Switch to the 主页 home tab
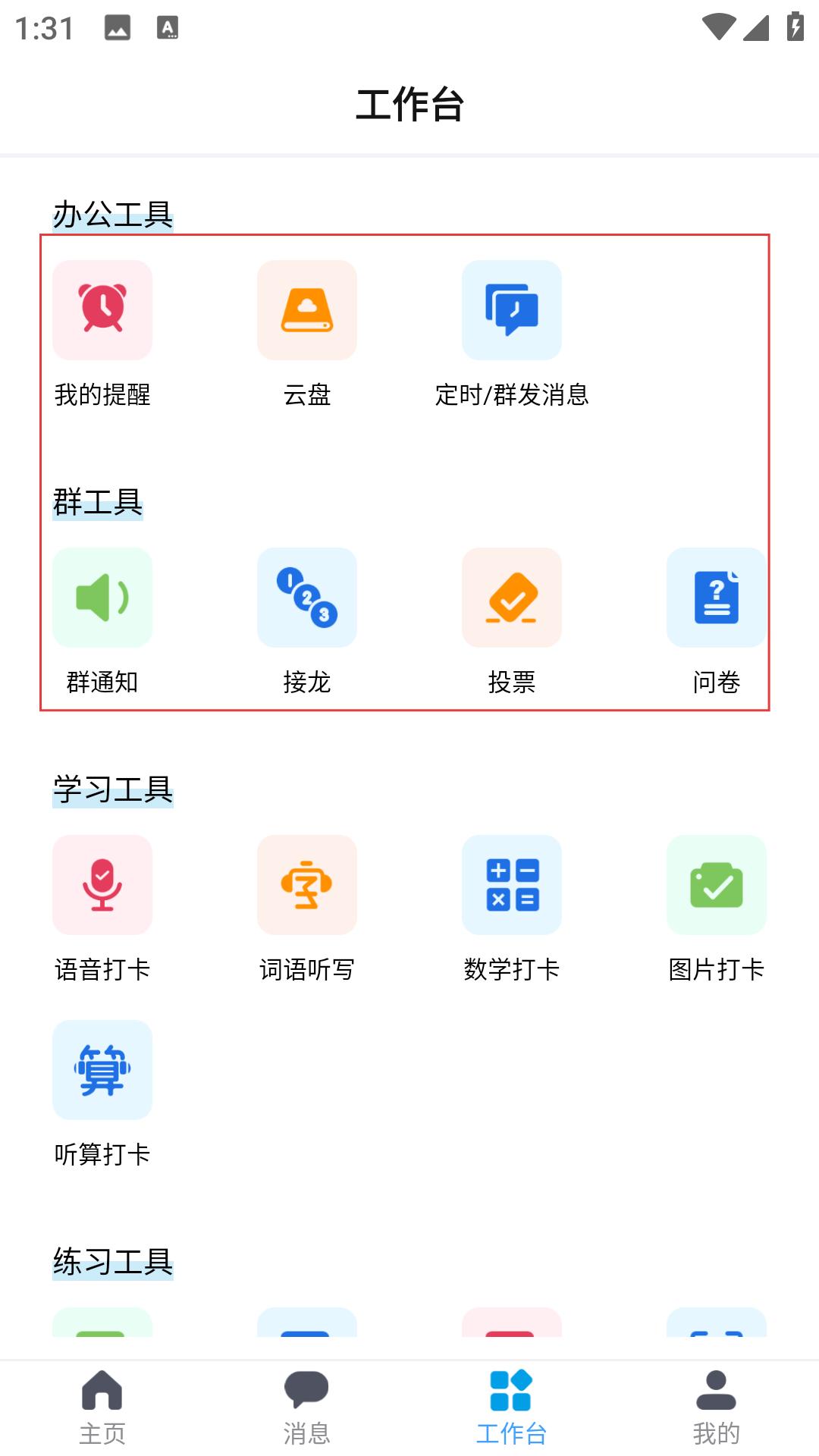This screenshot has width=819, height=1456. [102, 1407]
